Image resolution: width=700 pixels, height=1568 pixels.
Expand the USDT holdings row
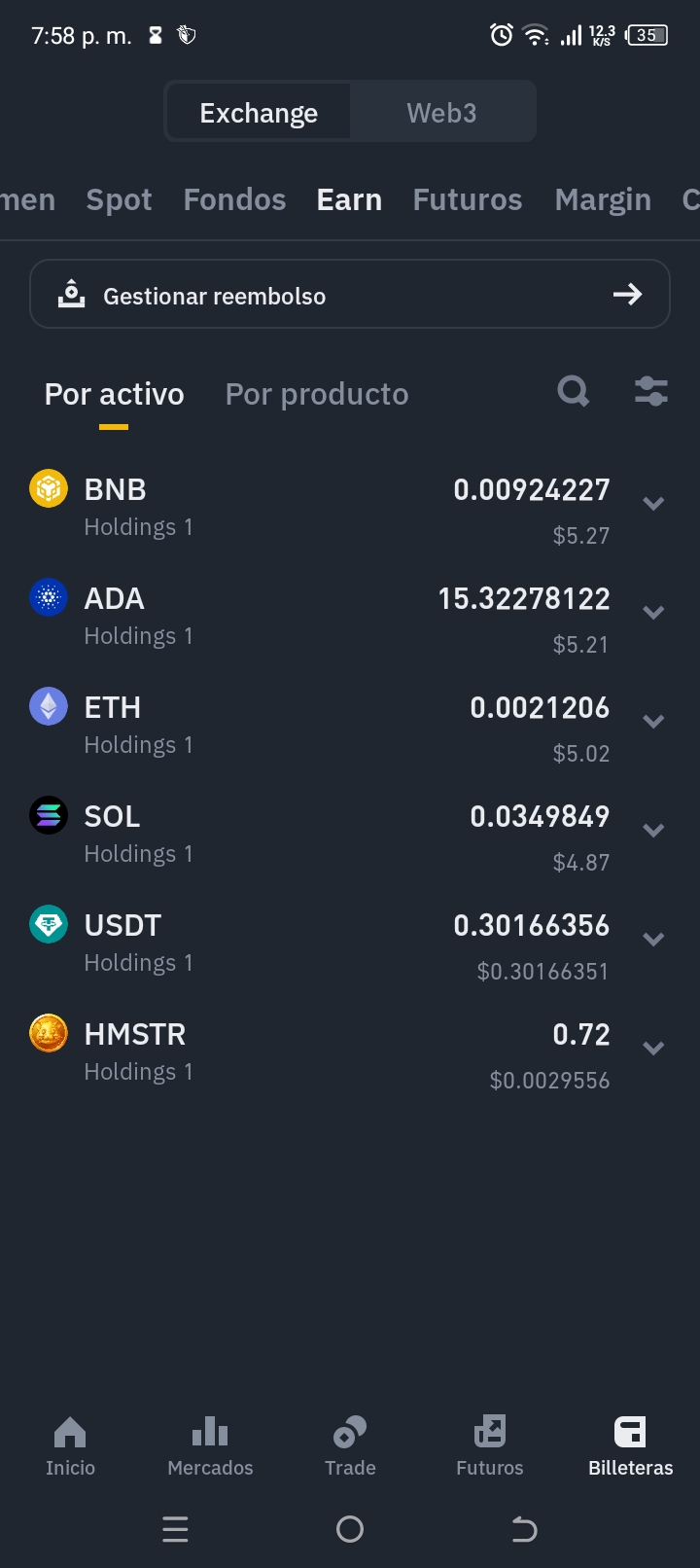coord(653,940)
